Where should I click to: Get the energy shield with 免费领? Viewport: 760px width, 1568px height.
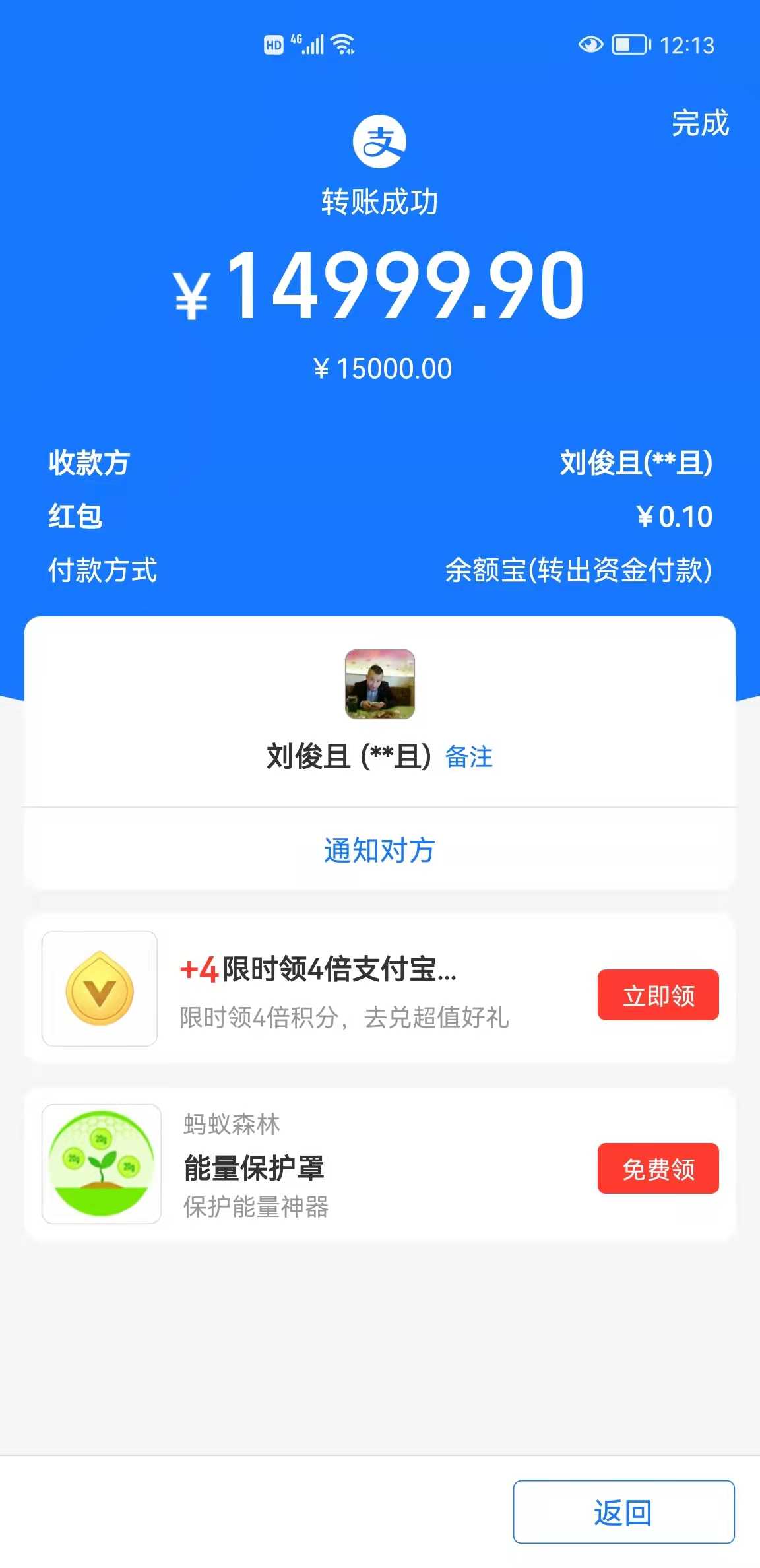pos(658,1168)
